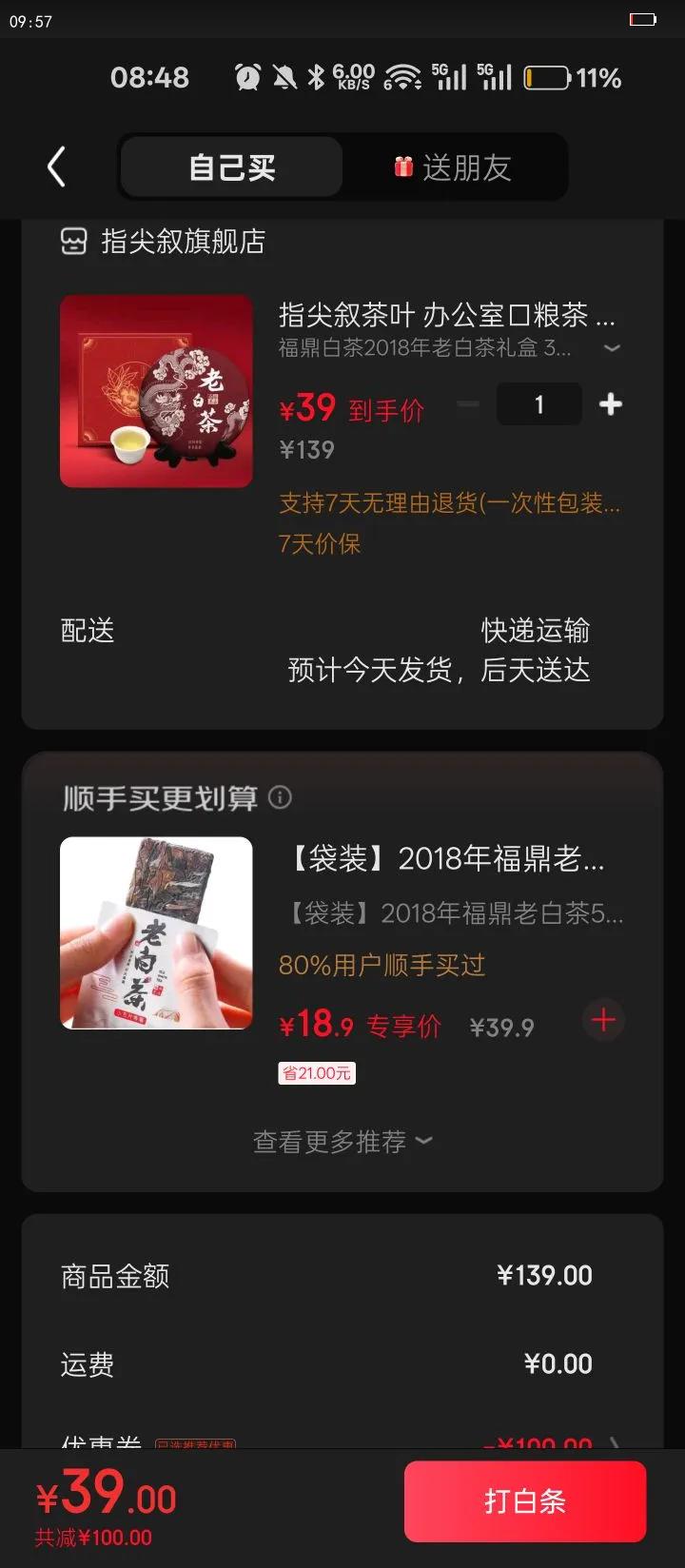Increase quantity with the plus stepper

click(x=610, y=404)
